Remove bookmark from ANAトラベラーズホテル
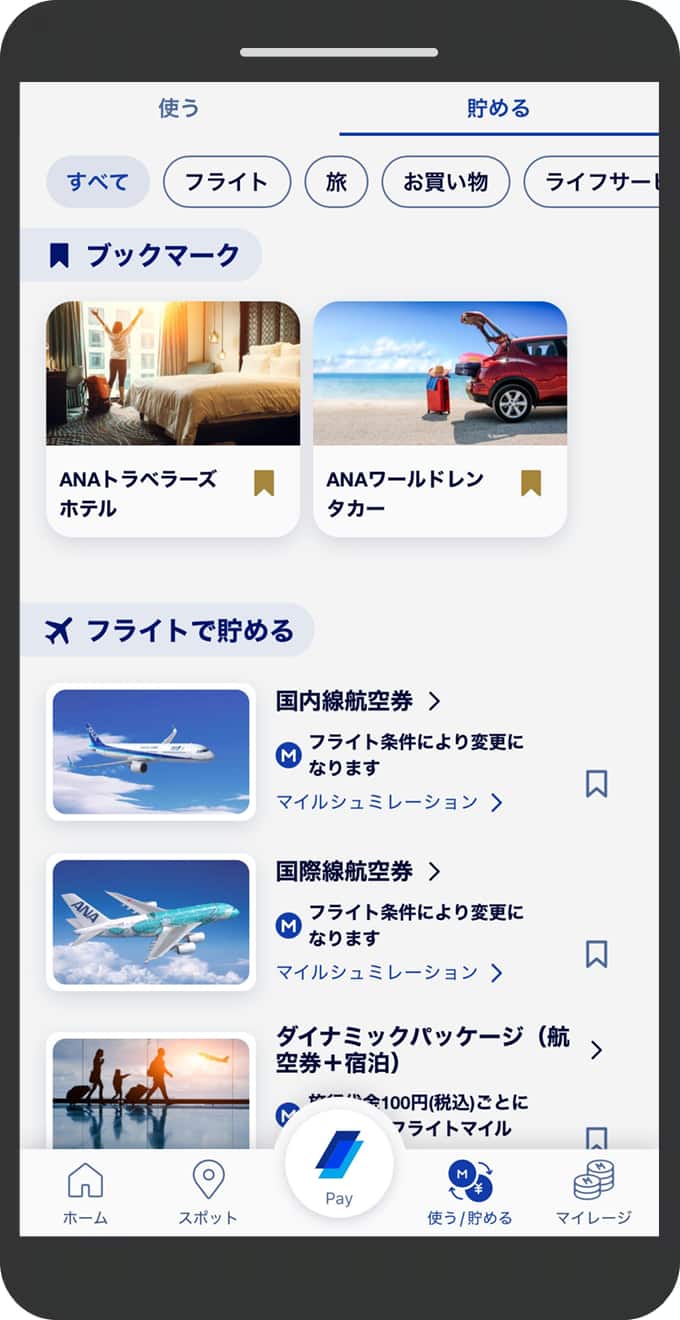 pyautogui.click(x=264, y=484)
